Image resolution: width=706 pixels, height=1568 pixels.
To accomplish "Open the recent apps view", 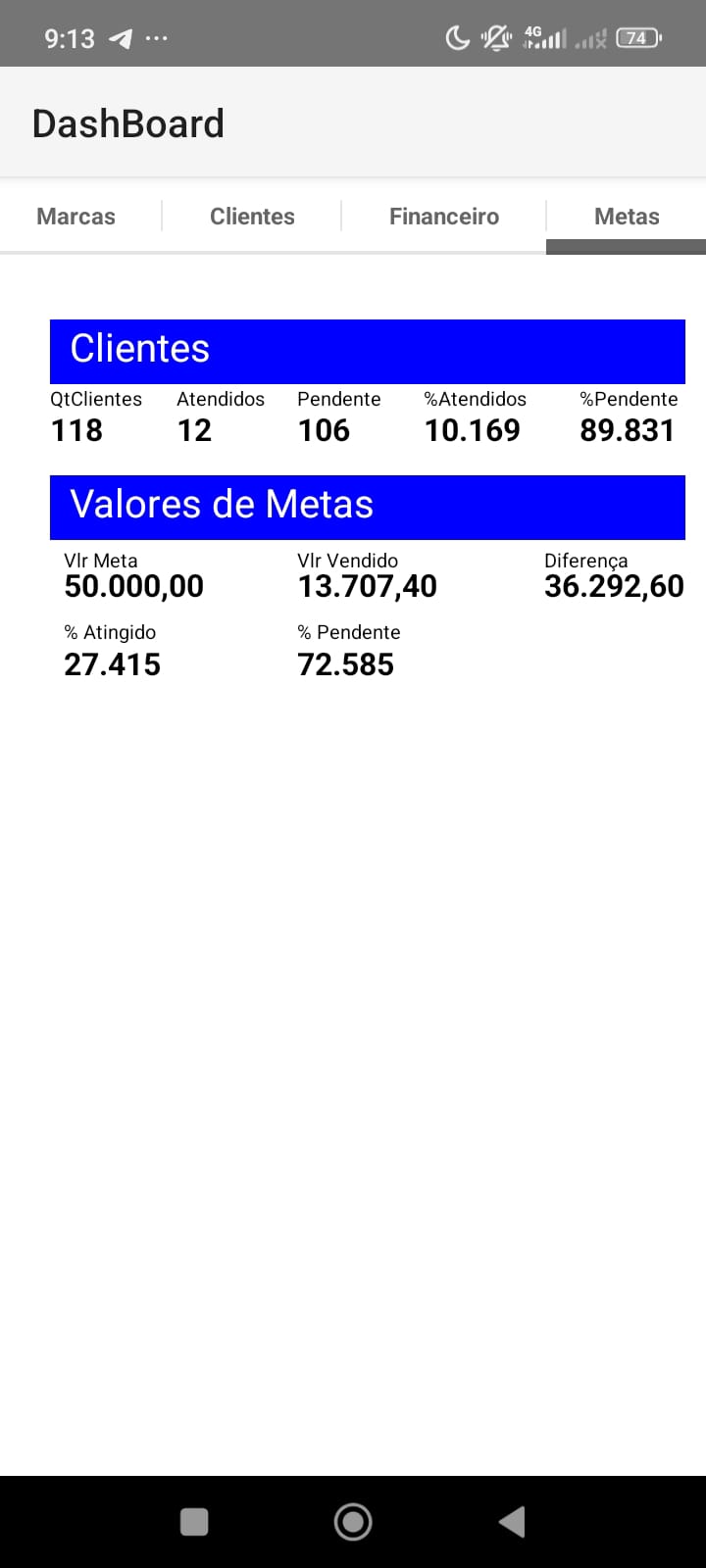I will [194, 1522].
